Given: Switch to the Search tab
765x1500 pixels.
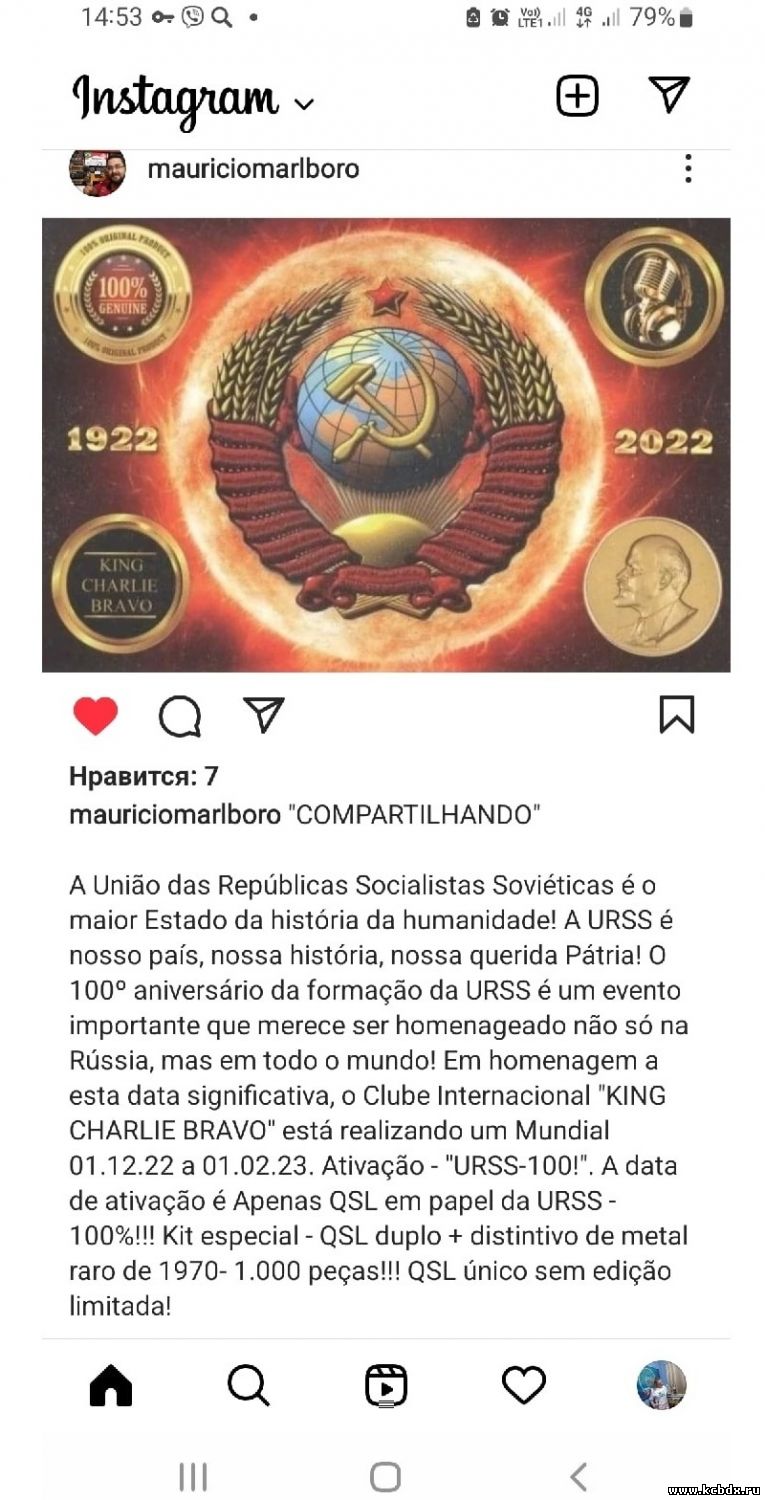Looking at the screenshot, I should (x=248, y=1386).
